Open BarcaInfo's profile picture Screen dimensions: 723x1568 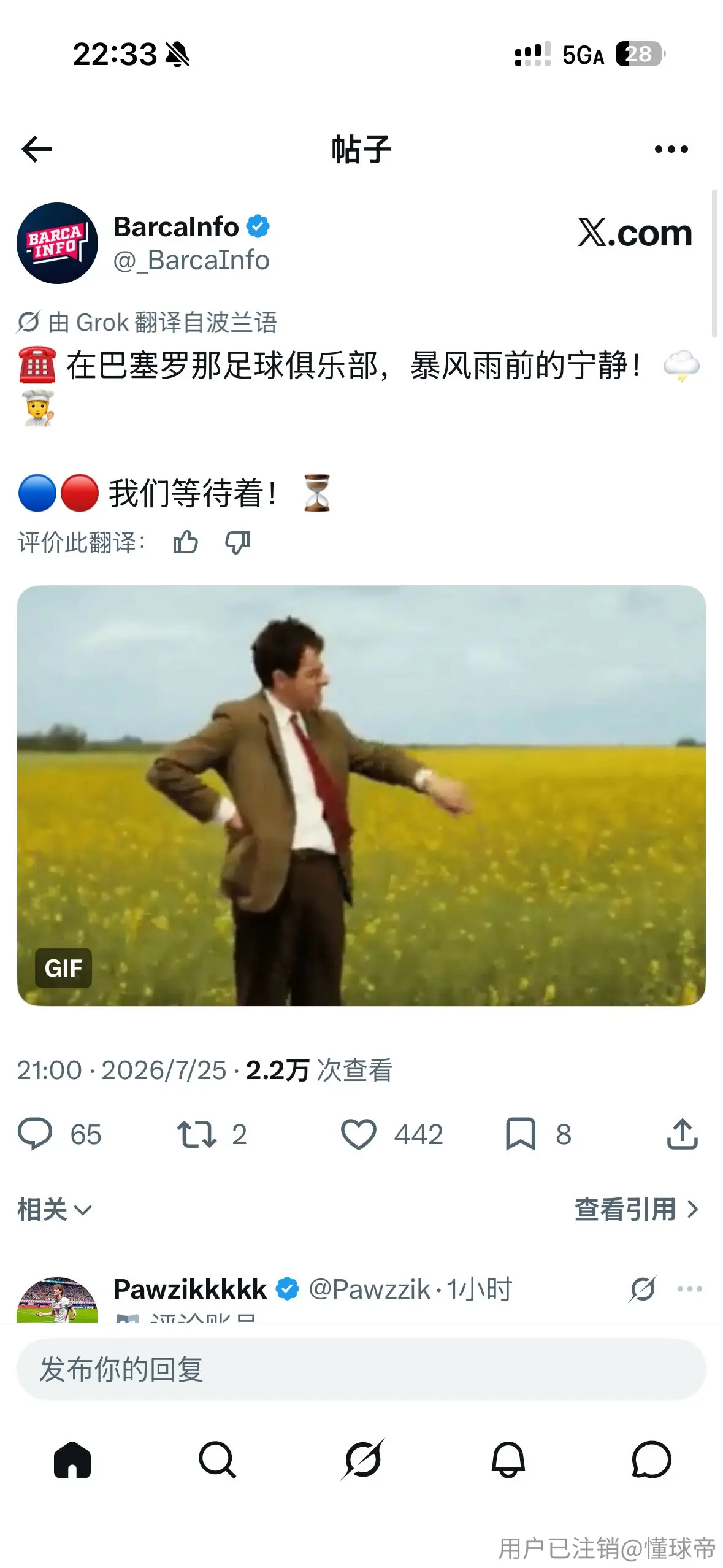tap(57, 243)
